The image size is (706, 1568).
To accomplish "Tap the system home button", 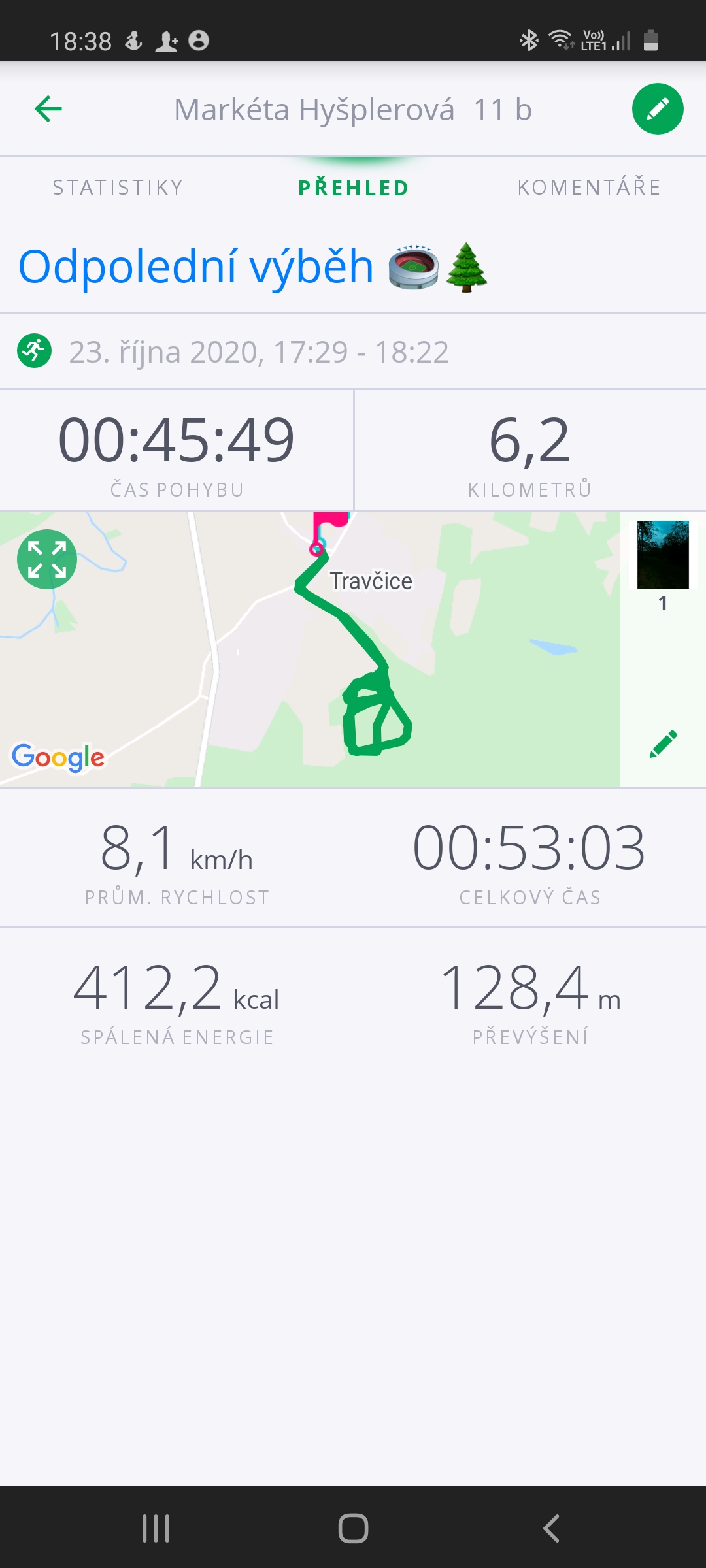I will coord(353,1528).
